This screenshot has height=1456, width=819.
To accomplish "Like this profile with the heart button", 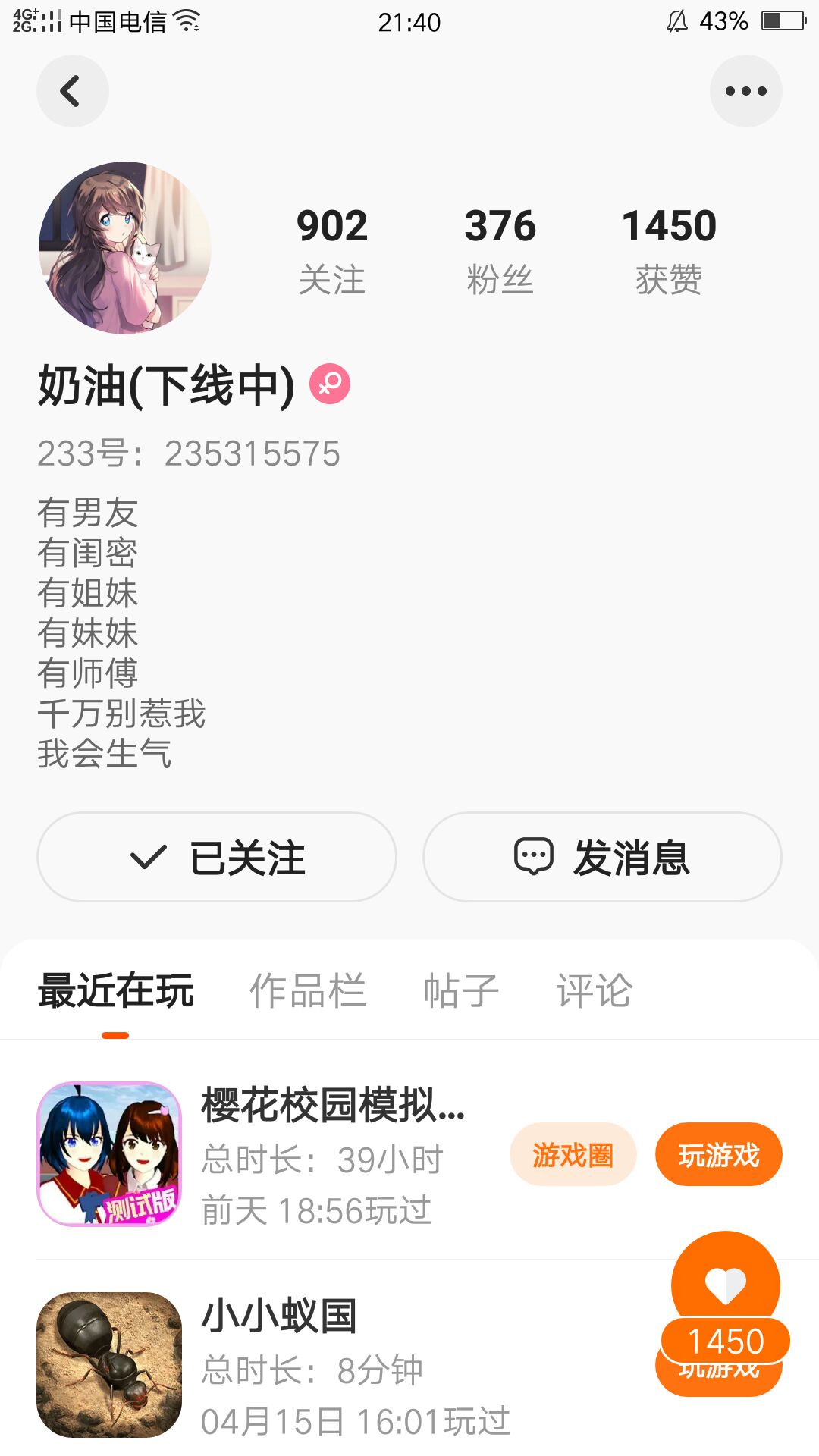I will point(726,1285).
